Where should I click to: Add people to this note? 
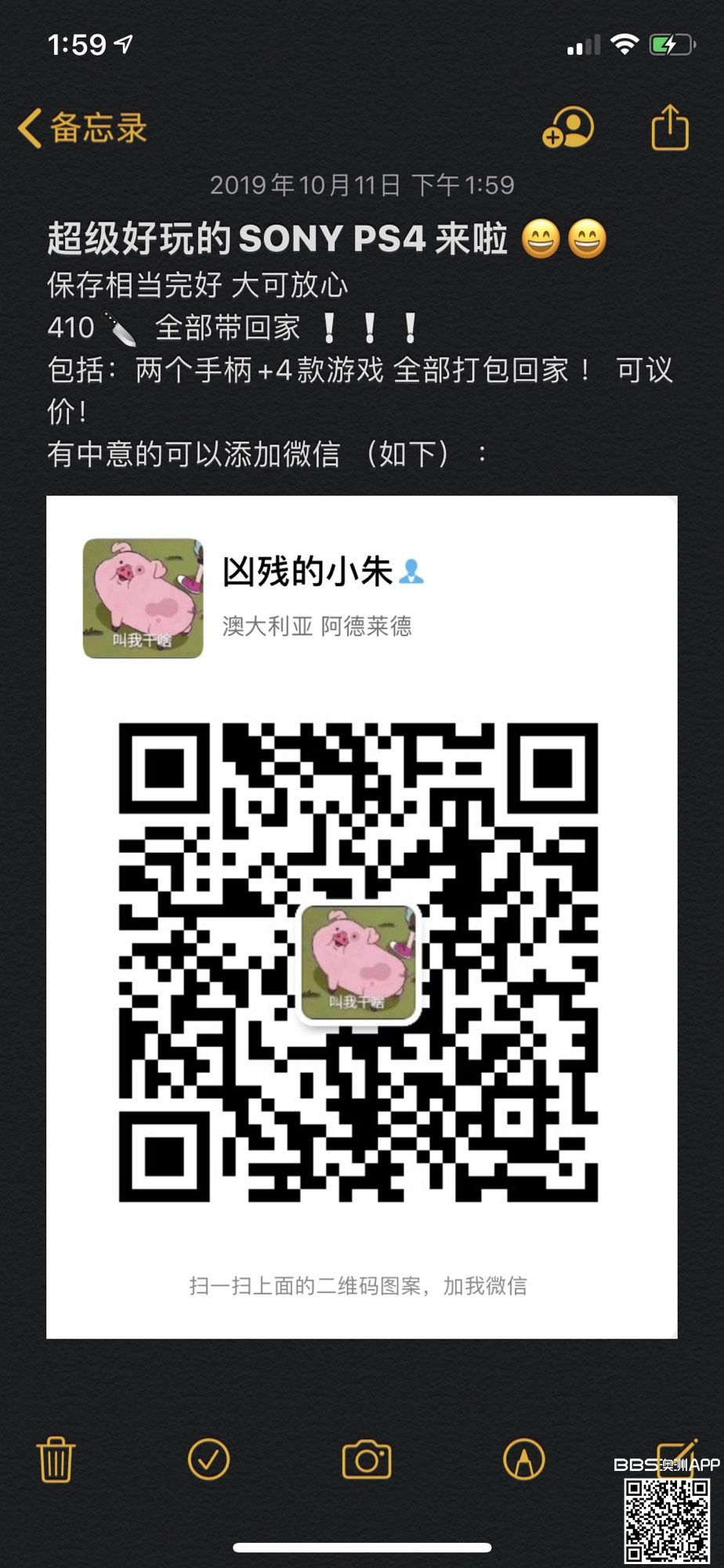[x=569, y=128]
